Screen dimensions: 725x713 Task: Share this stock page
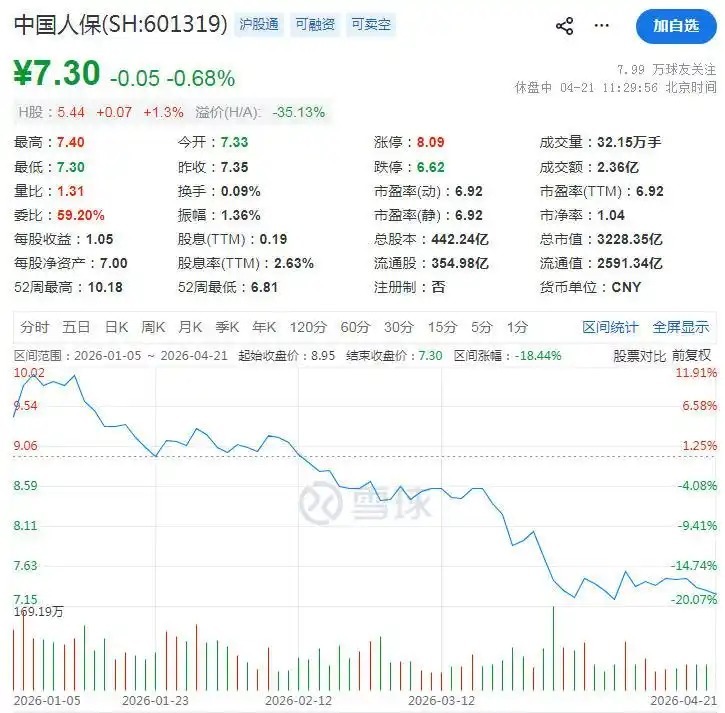pyautogui.click(x=564, y=25)
